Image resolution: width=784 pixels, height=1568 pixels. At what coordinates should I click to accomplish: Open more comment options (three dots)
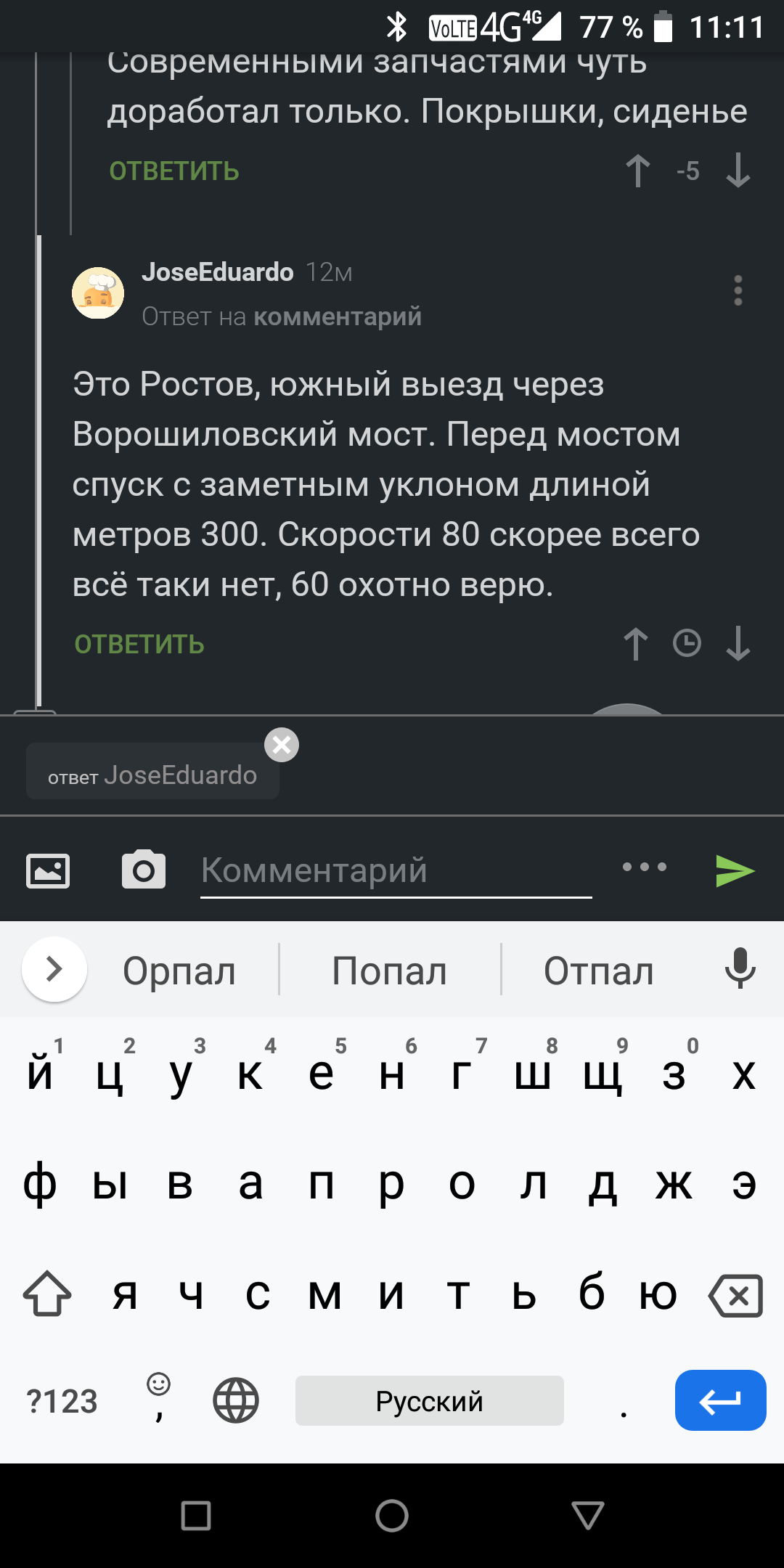[x=644, y=867]
